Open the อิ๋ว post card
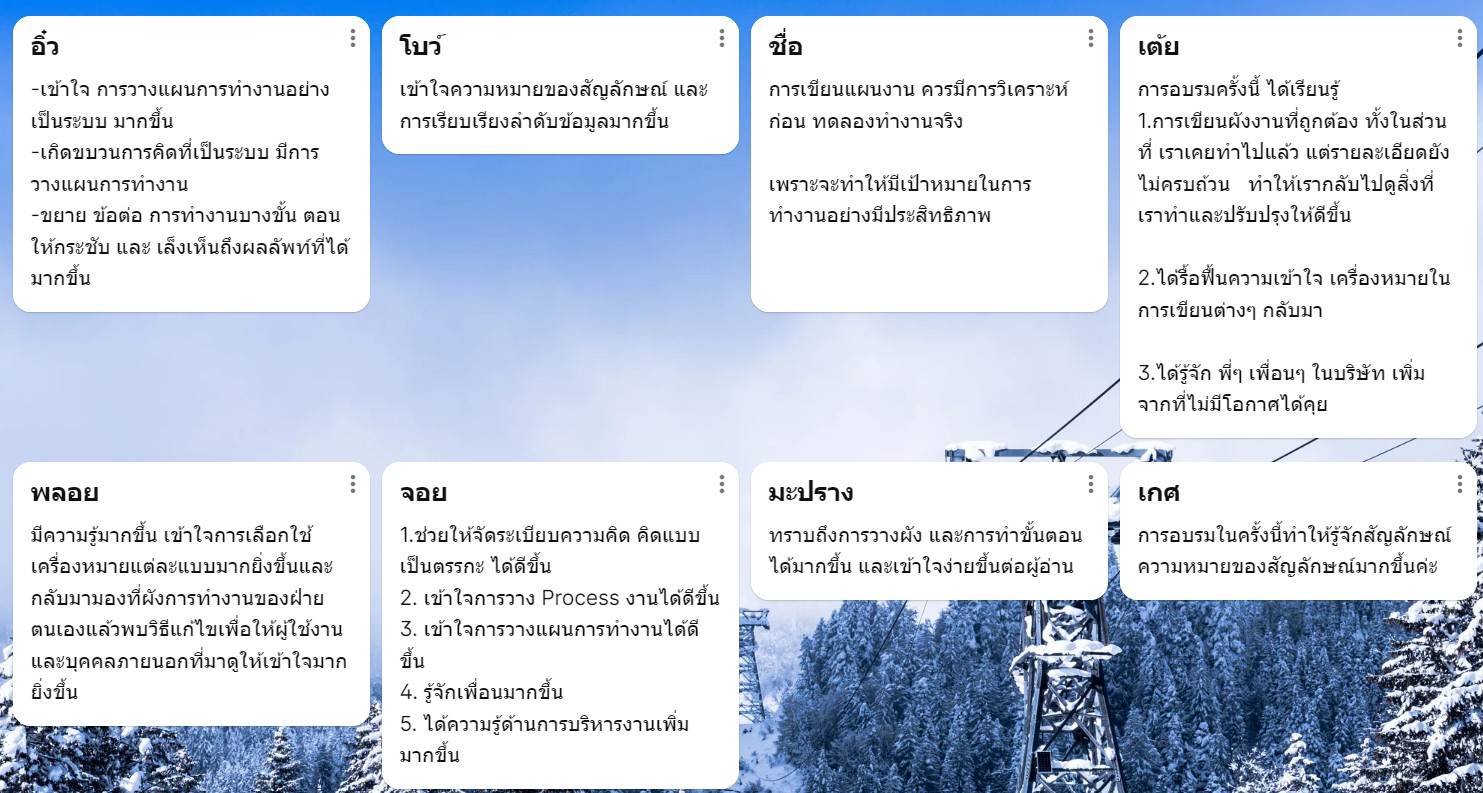 (190, 180)
